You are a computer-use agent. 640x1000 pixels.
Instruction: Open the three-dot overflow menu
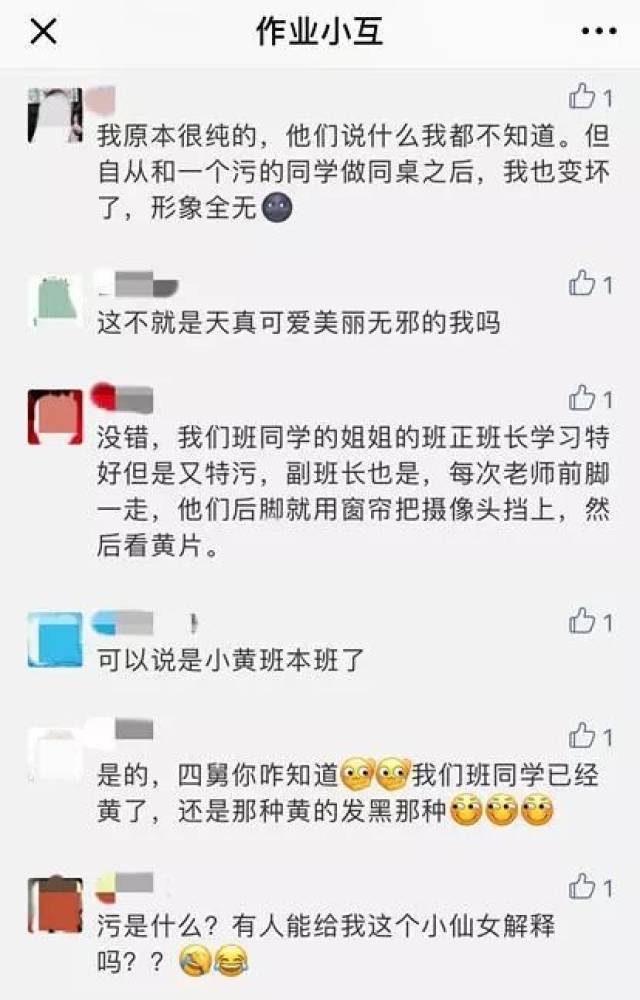(x=599, y=32)
